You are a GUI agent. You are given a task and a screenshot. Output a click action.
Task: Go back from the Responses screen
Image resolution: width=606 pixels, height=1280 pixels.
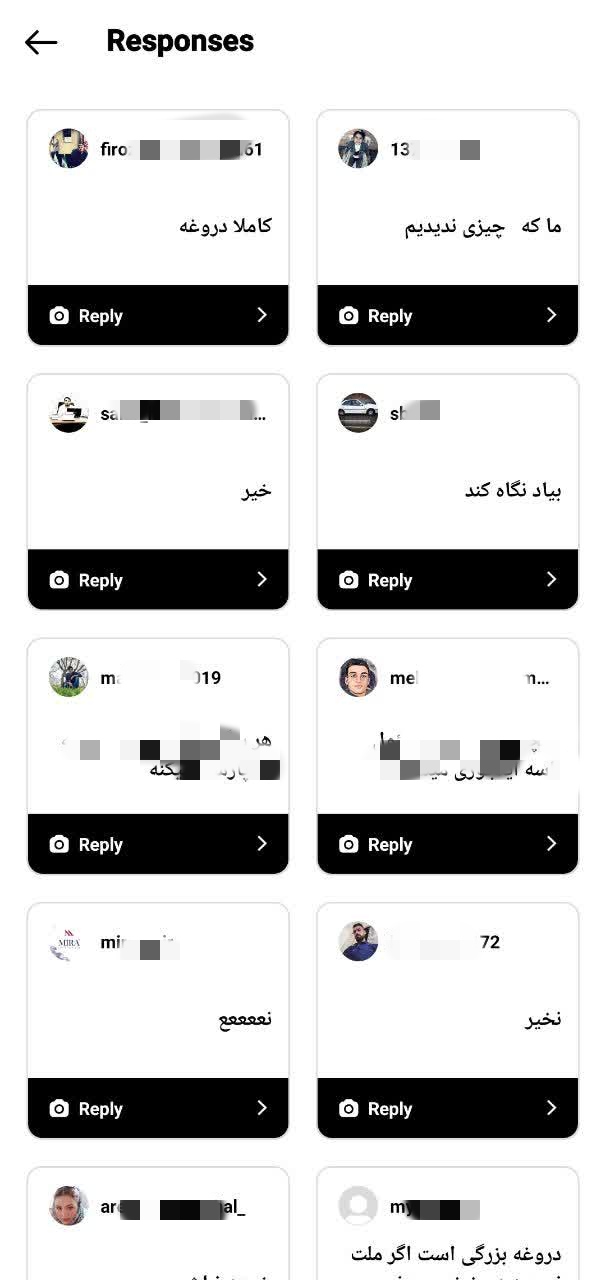(41, 41)
